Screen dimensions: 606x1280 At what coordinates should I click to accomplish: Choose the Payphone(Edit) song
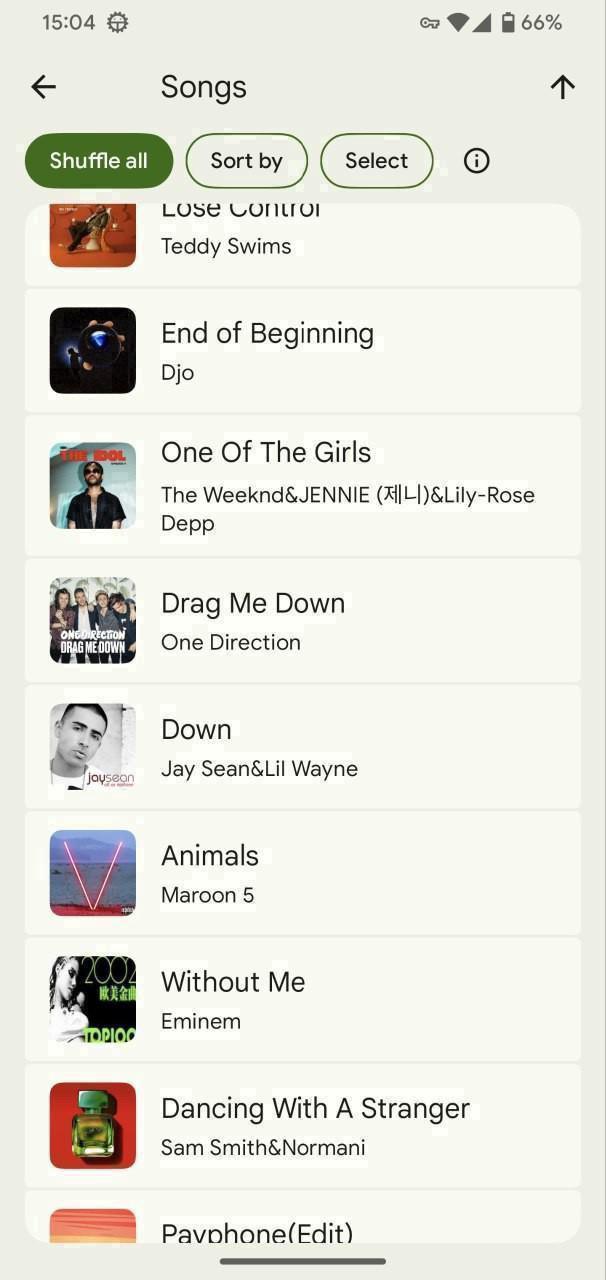coord(302,1225)
